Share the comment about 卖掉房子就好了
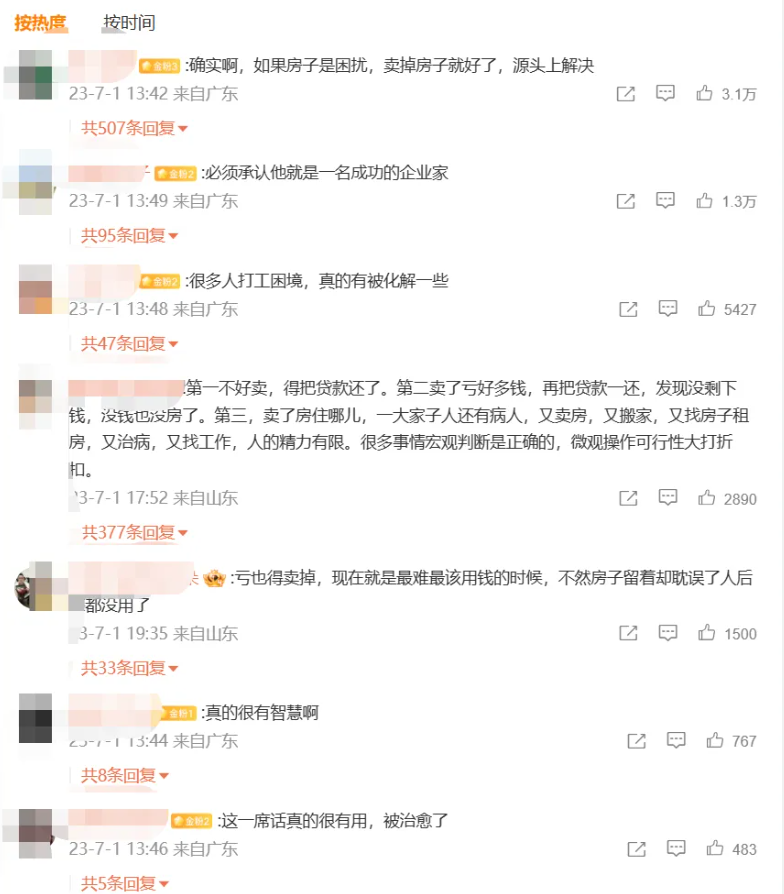The image size is (784, 894). click(626, 94)
